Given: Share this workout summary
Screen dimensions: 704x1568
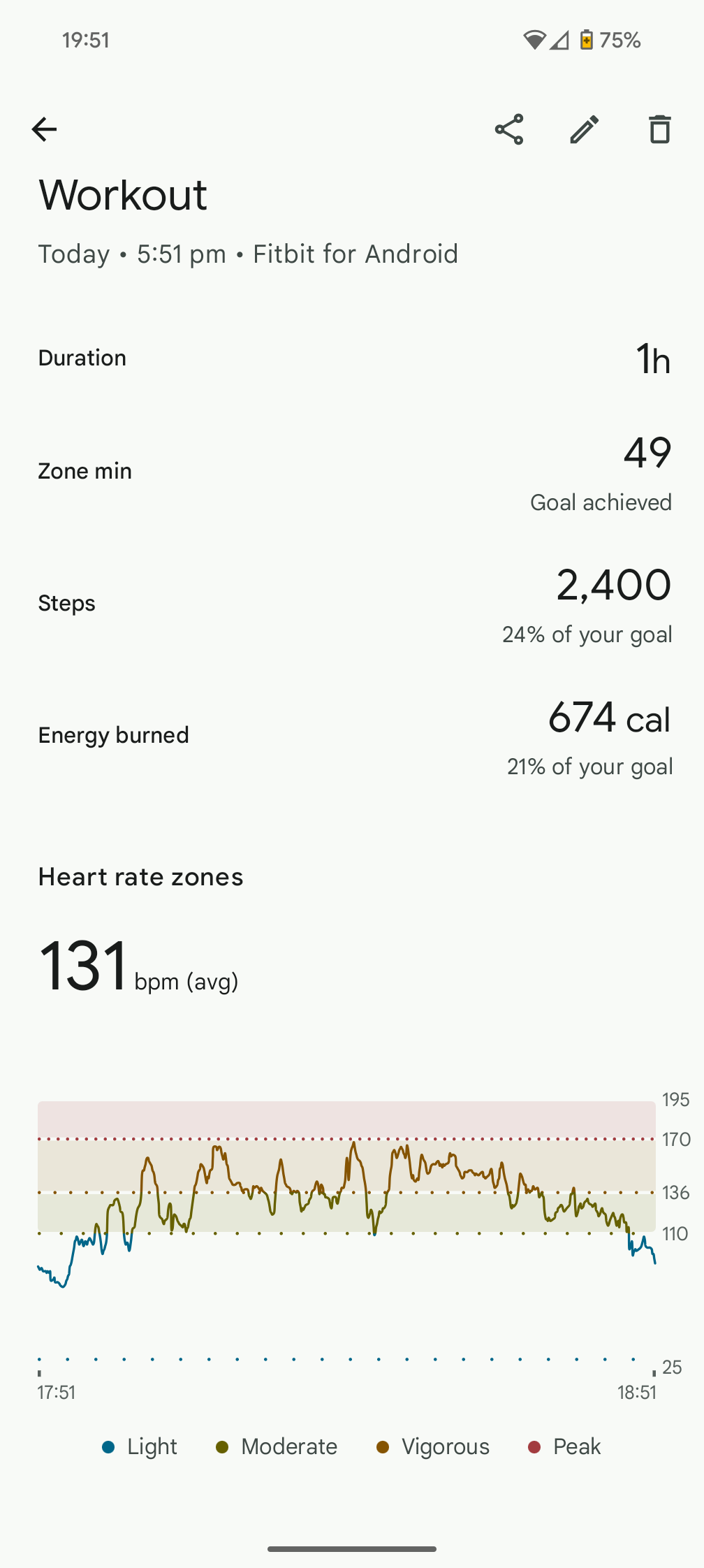Looking at the screenshot, I should click(x=509, y=129).
